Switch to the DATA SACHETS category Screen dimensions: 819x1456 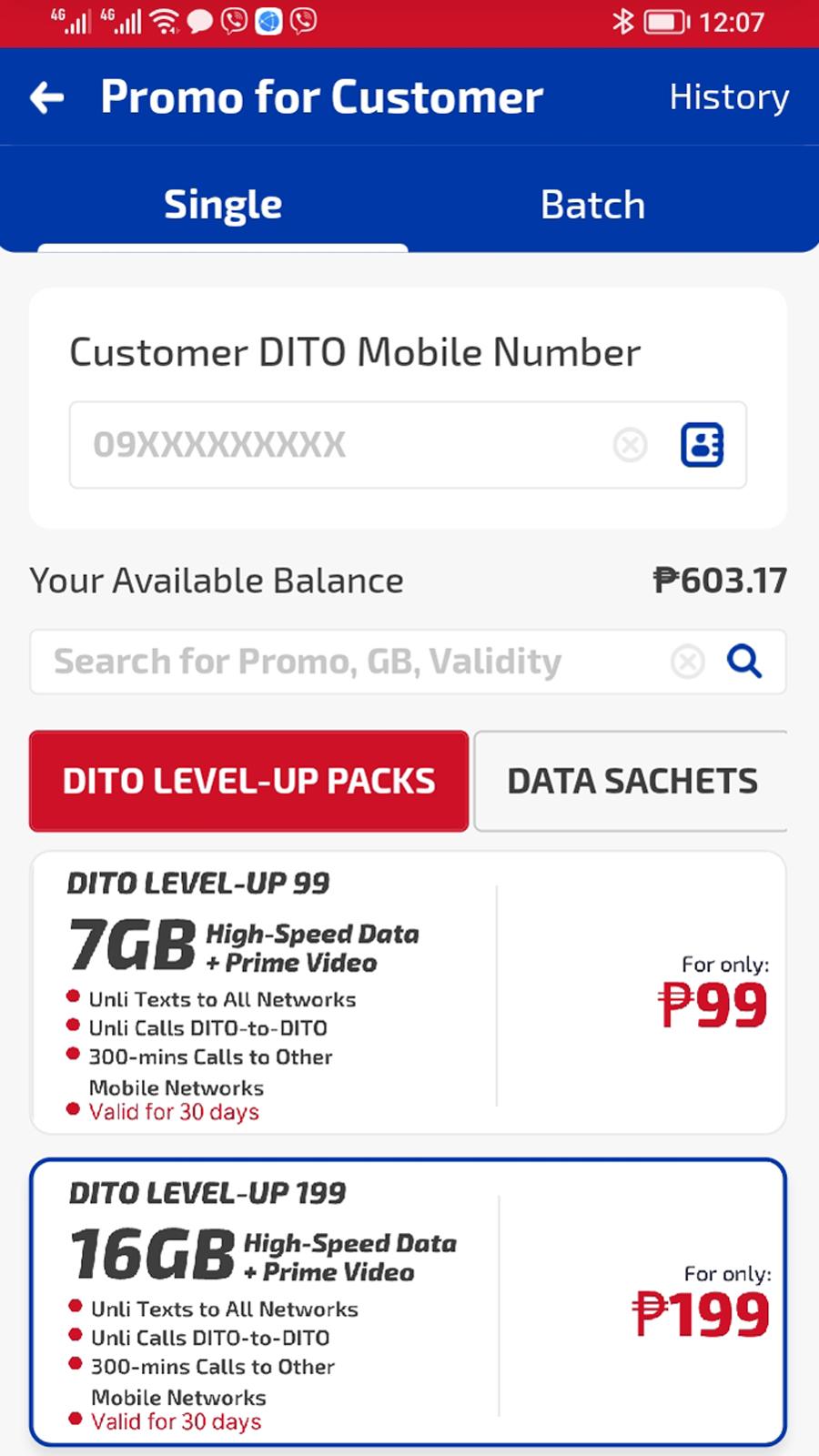point(632,781)
